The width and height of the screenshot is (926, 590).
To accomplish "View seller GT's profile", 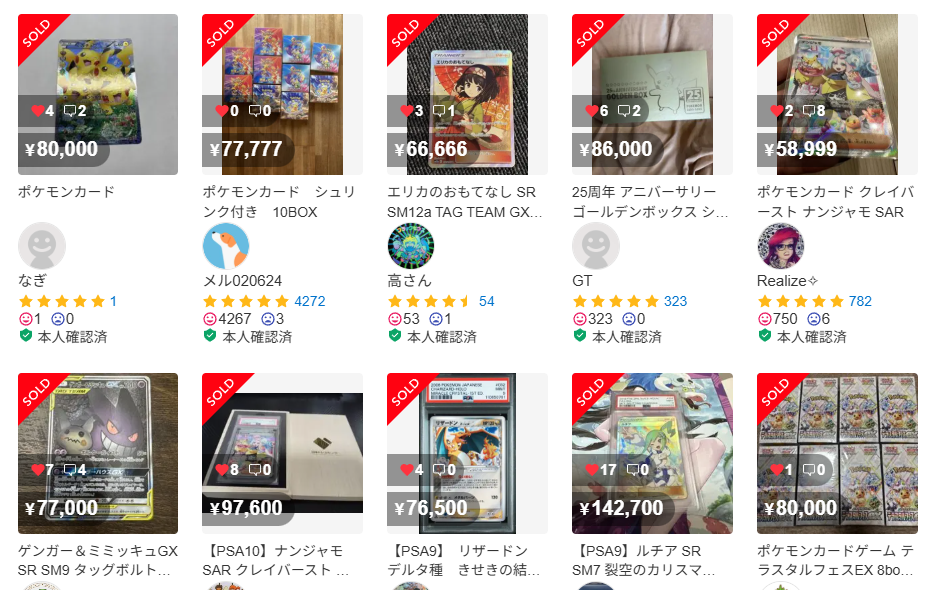I will click(x=596, y=246).
